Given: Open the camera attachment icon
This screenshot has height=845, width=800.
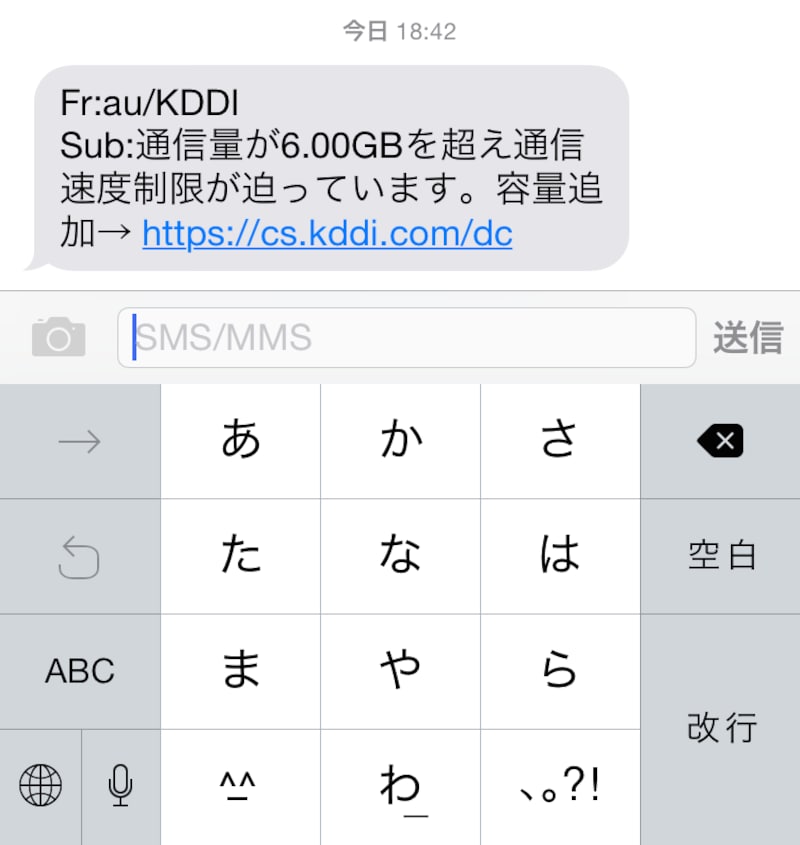Looking at the screenshot, I should tap(57, 336).
